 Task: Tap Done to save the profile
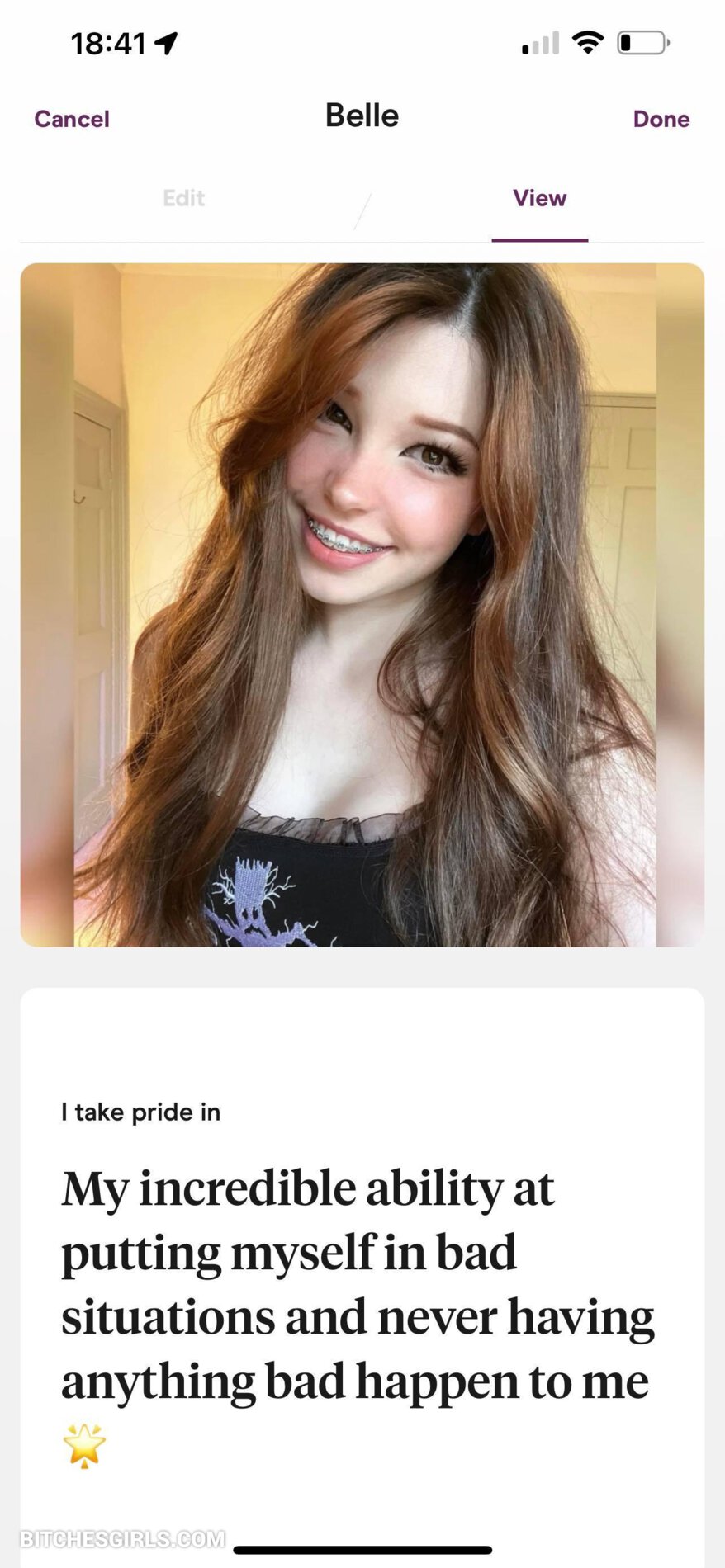point(661,119)
